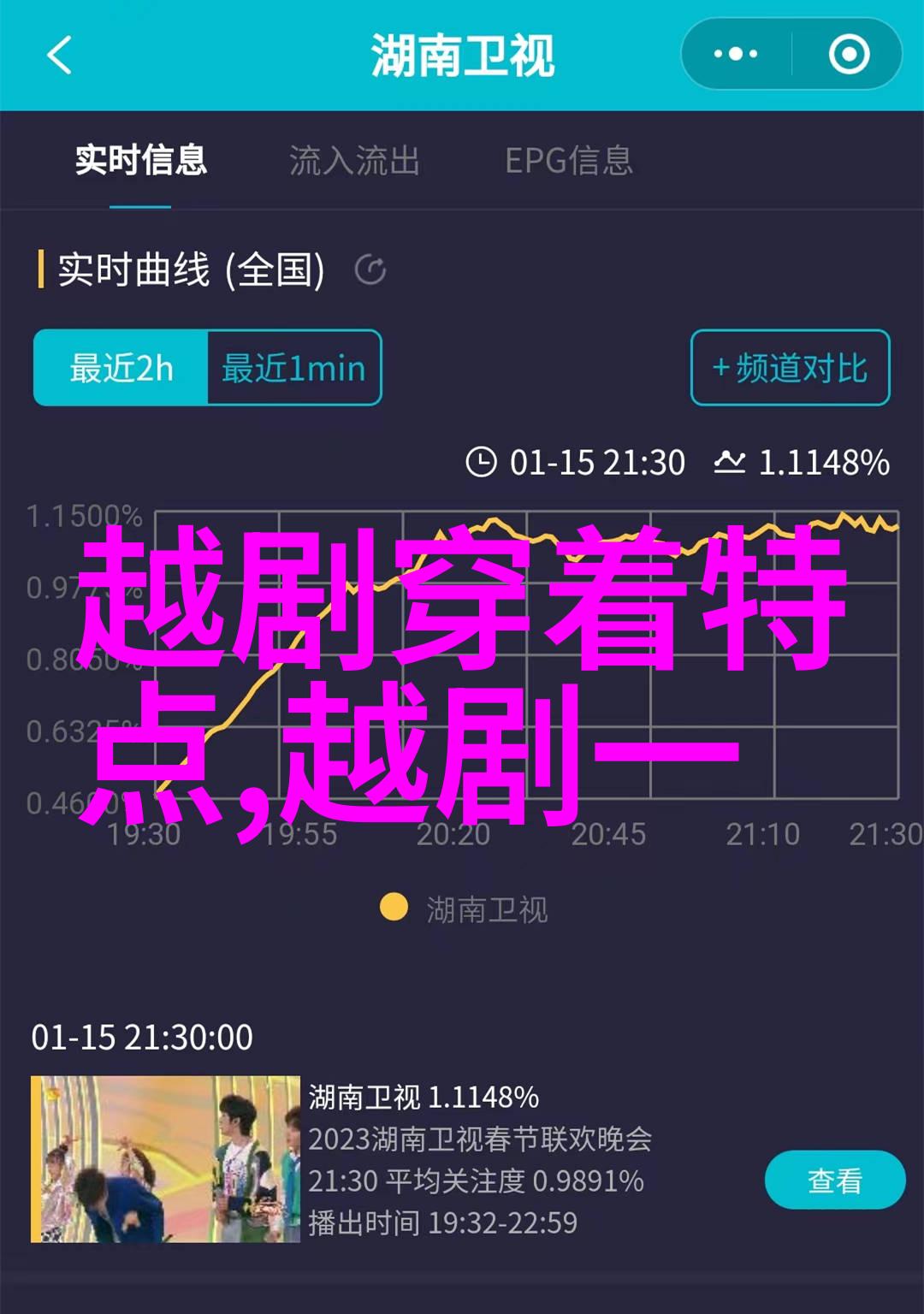Switch to EPG信息 tab
Image resolution: width=924 pixels, height=1314 pixels.
click(568, 161)
